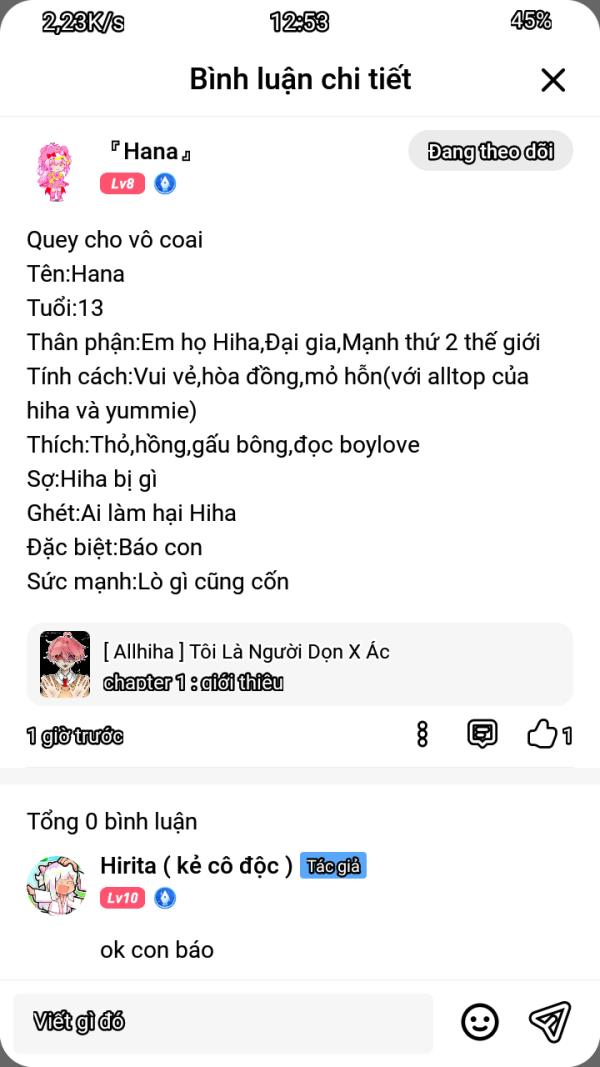The width and height of the screenshot is (600, 1067).
Task: Close the Bình luận chi tiết screen
Action: (553, 80)
